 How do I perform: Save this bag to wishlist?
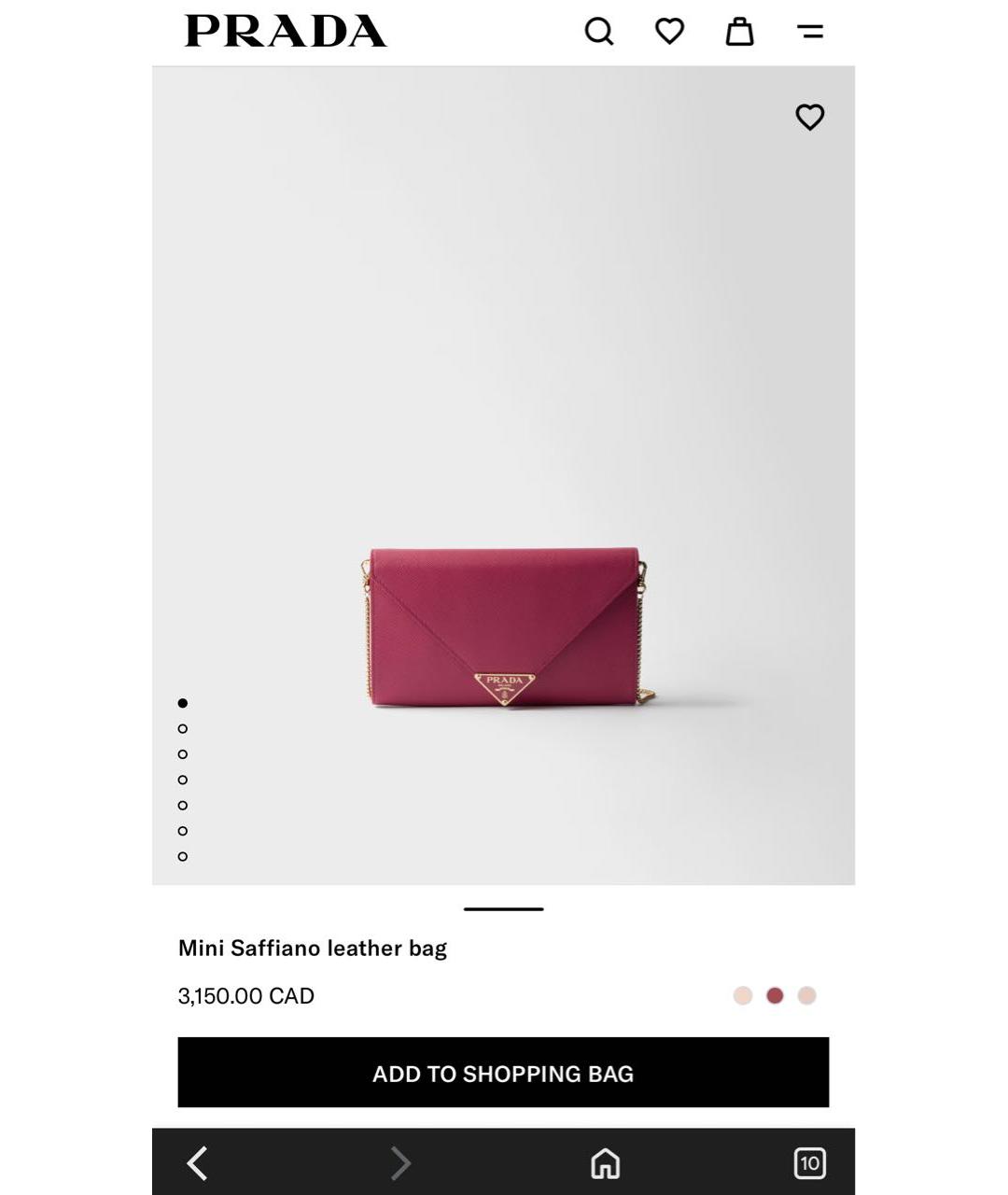pos(809,117)
